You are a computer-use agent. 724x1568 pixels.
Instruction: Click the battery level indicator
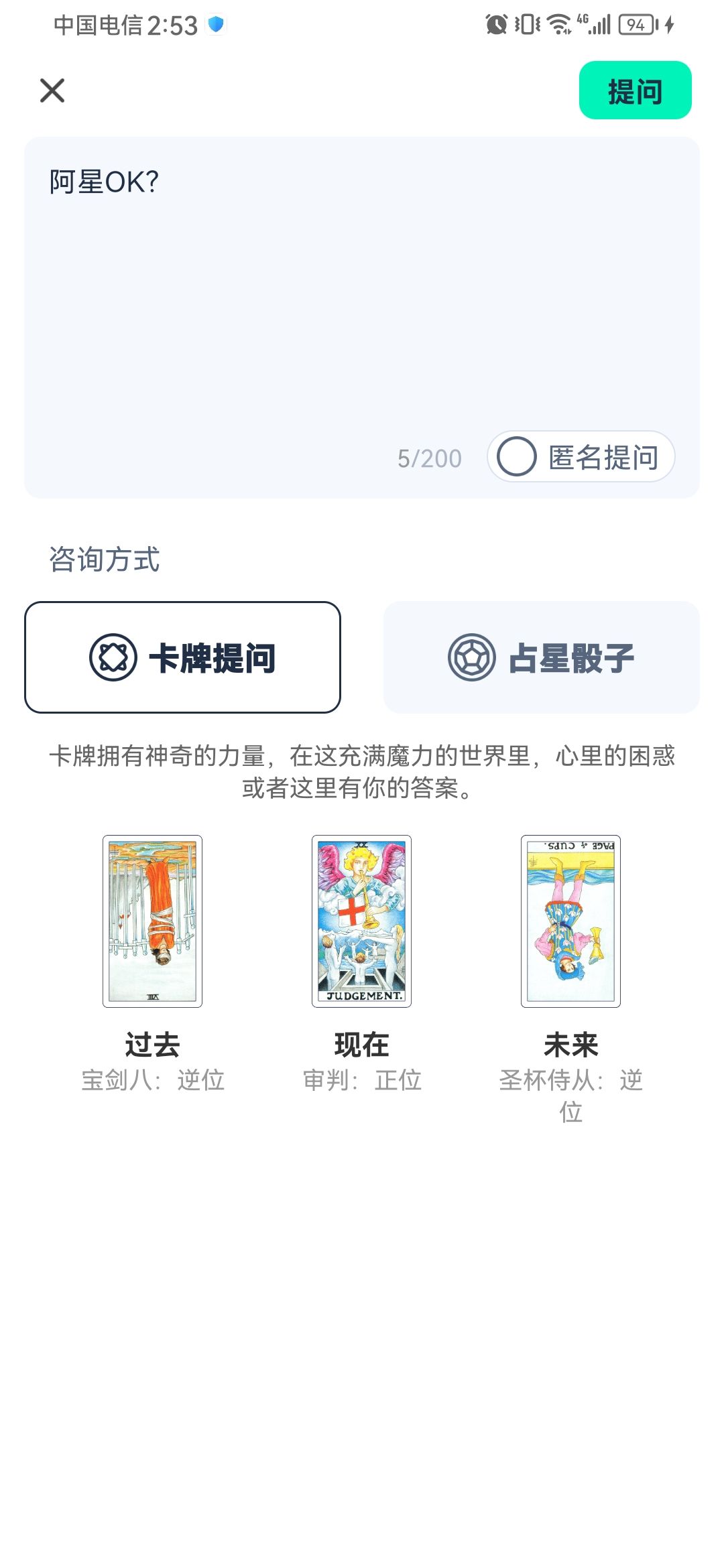(635, 25)
